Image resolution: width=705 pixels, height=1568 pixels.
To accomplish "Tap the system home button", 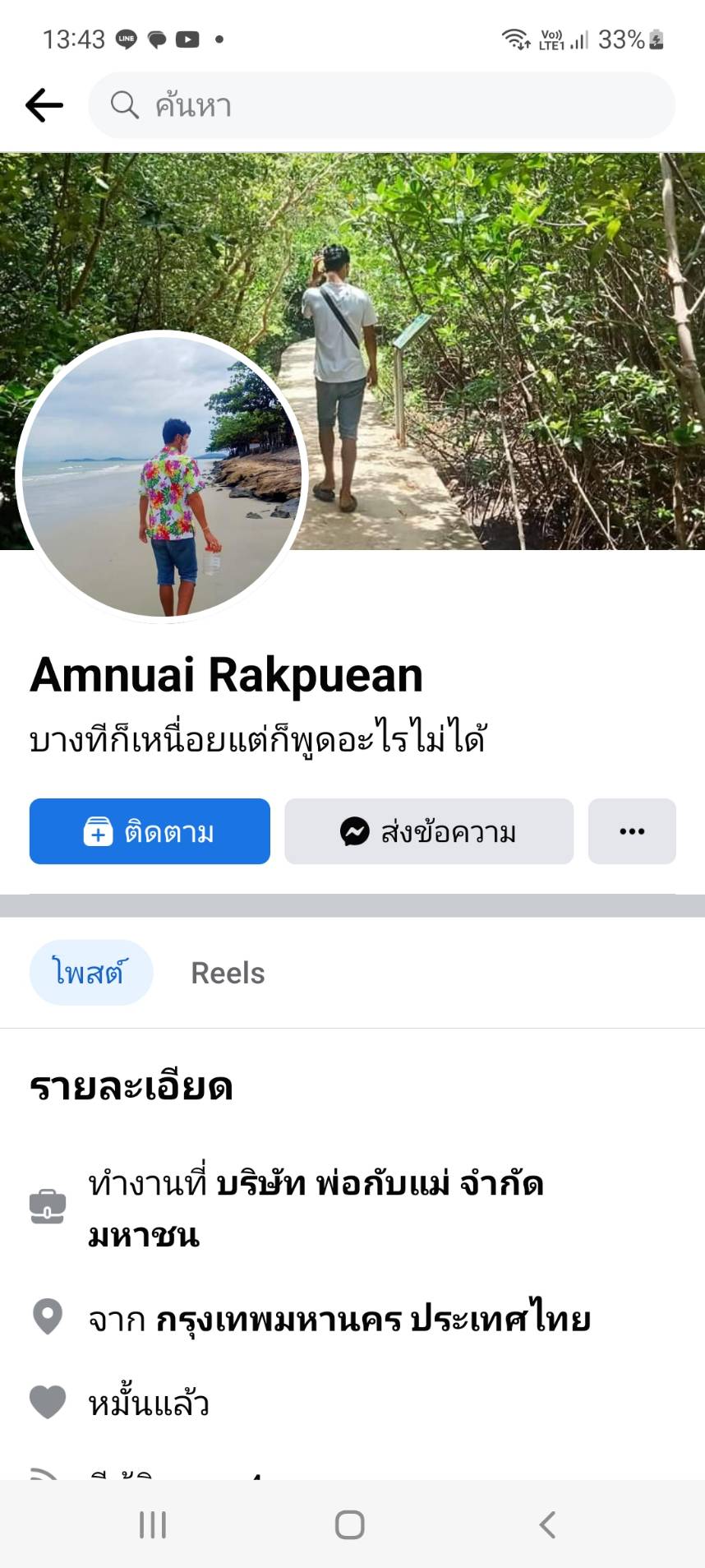I will (350, 1524).
